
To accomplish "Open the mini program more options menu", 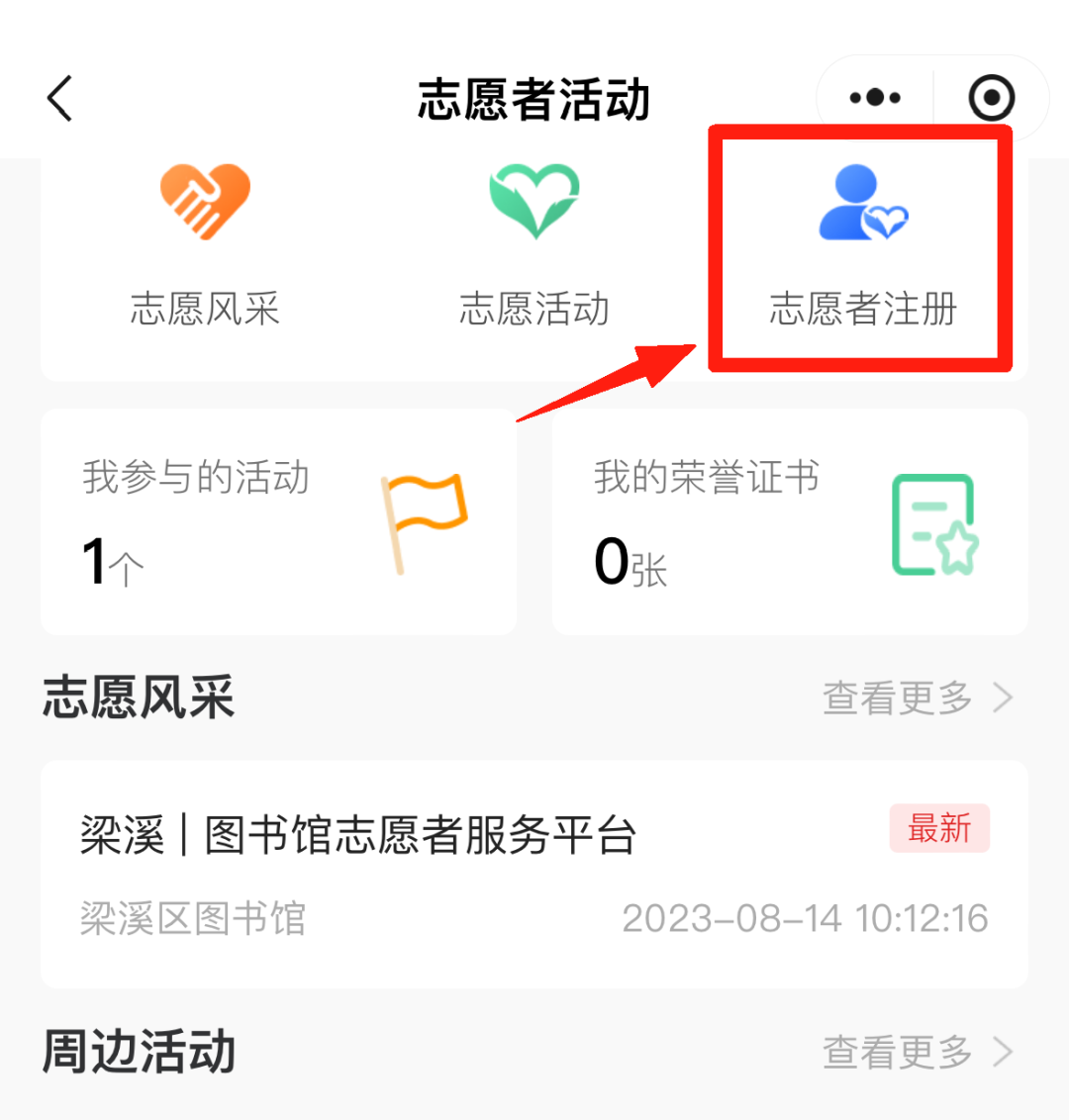I will coord(875,98).
